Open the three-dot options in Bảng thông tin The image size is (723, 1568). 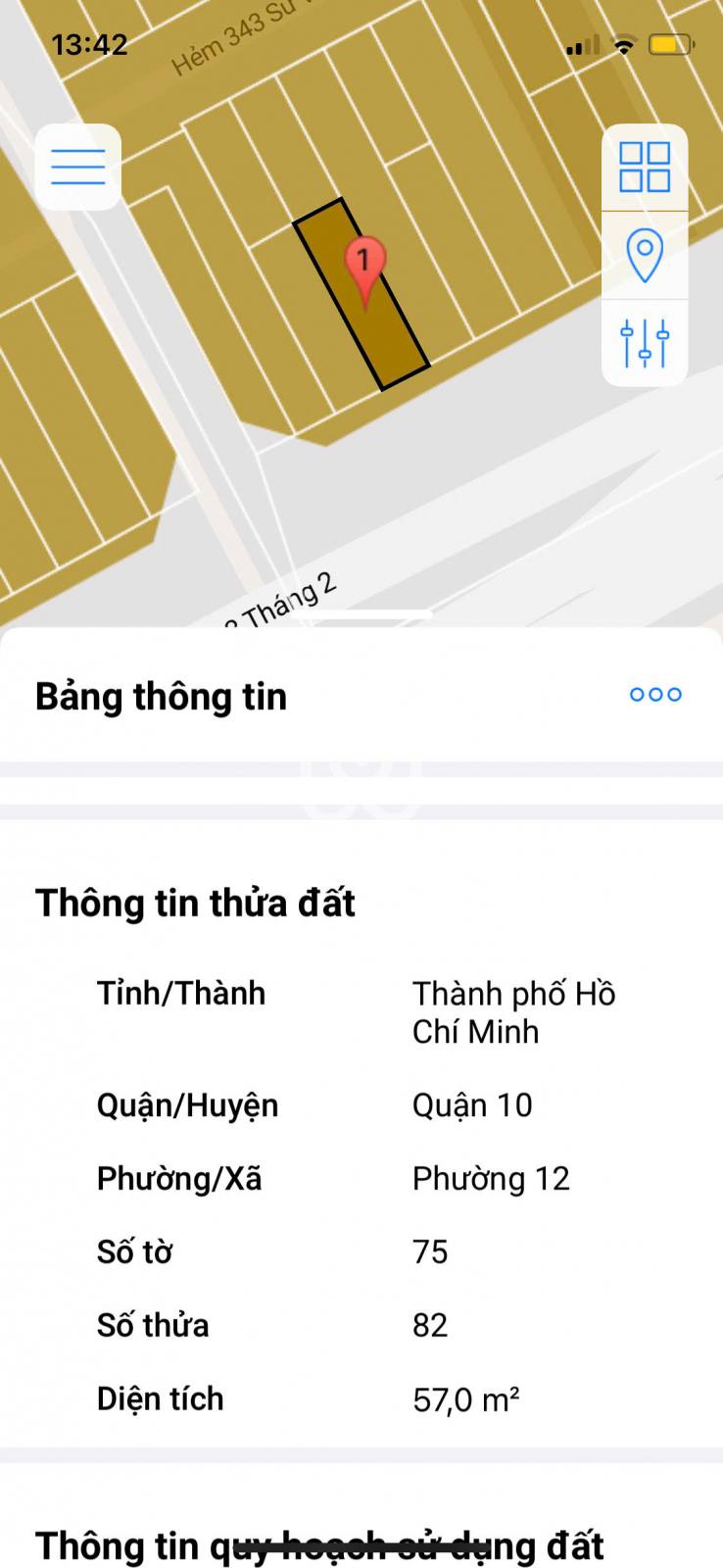[x=655, y=695]
